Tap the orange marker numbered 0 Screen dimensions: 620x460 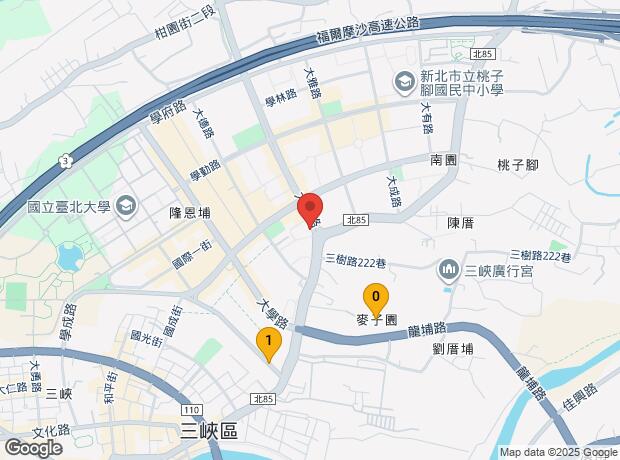[x=376, y=300]
